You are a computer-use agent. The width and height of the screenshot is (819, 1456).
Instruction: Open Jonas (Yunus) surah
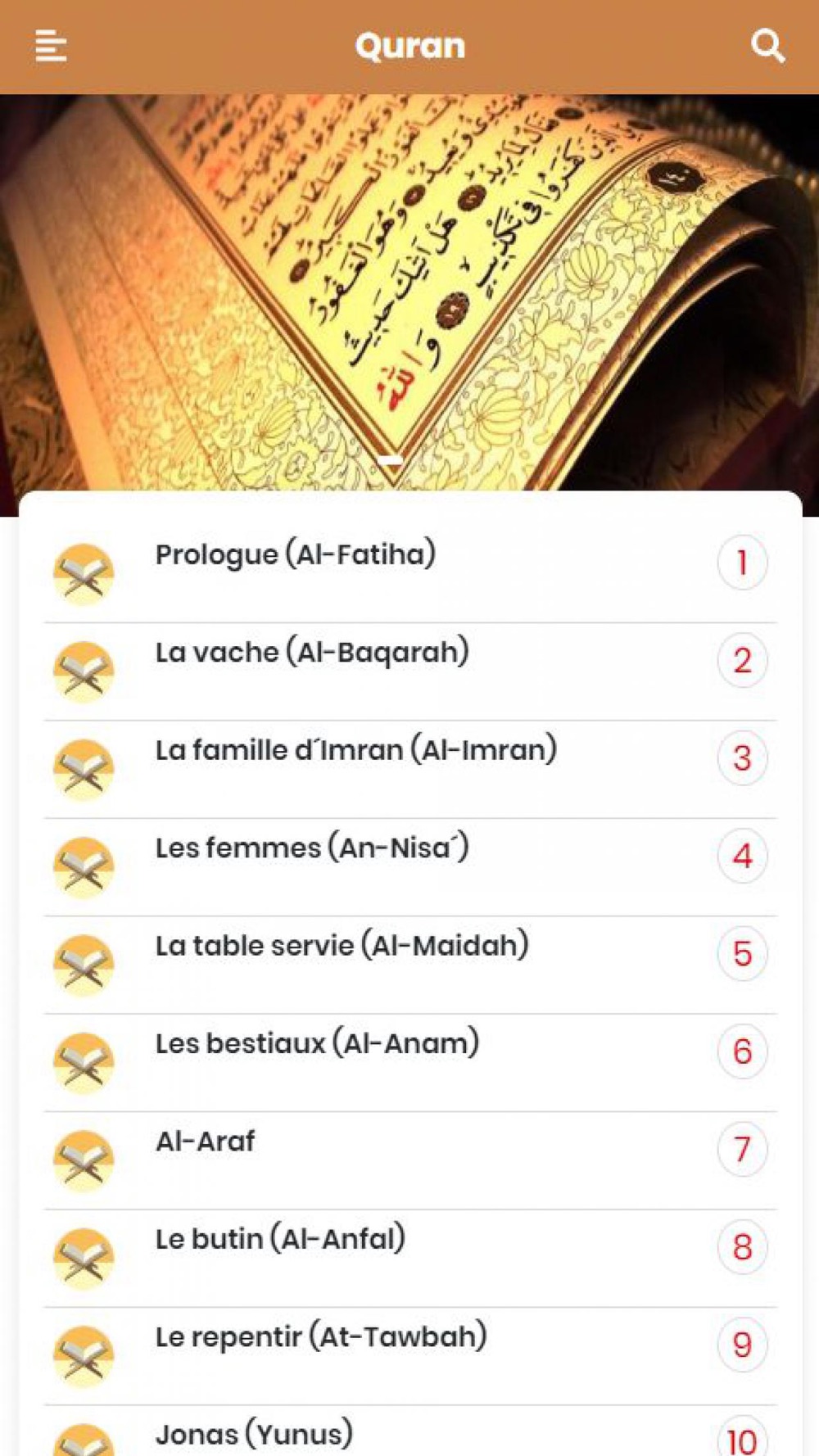click(410, 1431)
